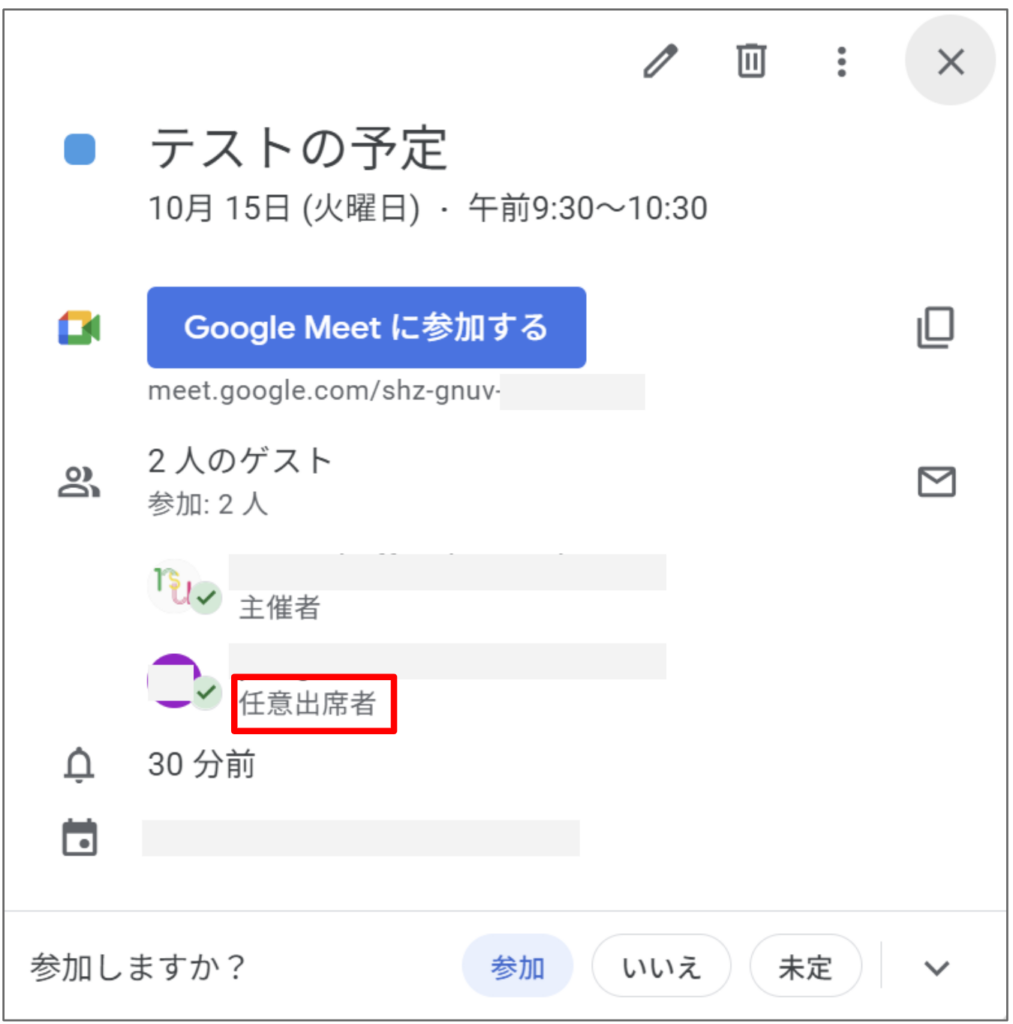
Task: Open the three-dot options menu
Action: click(841, 62)
